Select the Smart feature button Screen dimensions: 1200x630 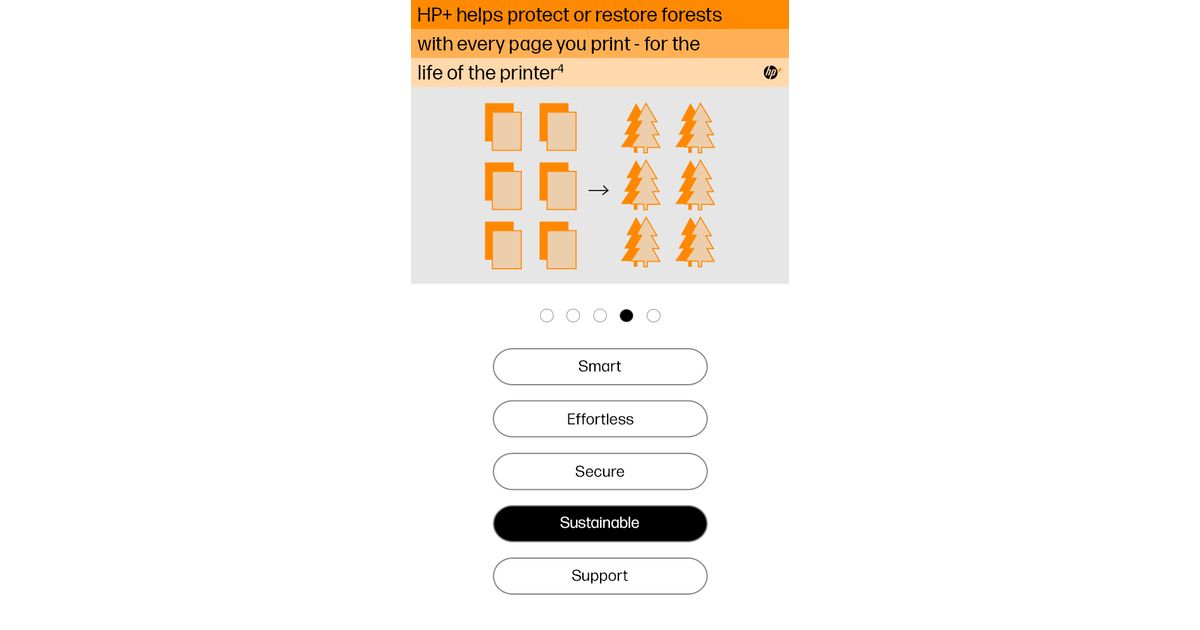[600, 367]
